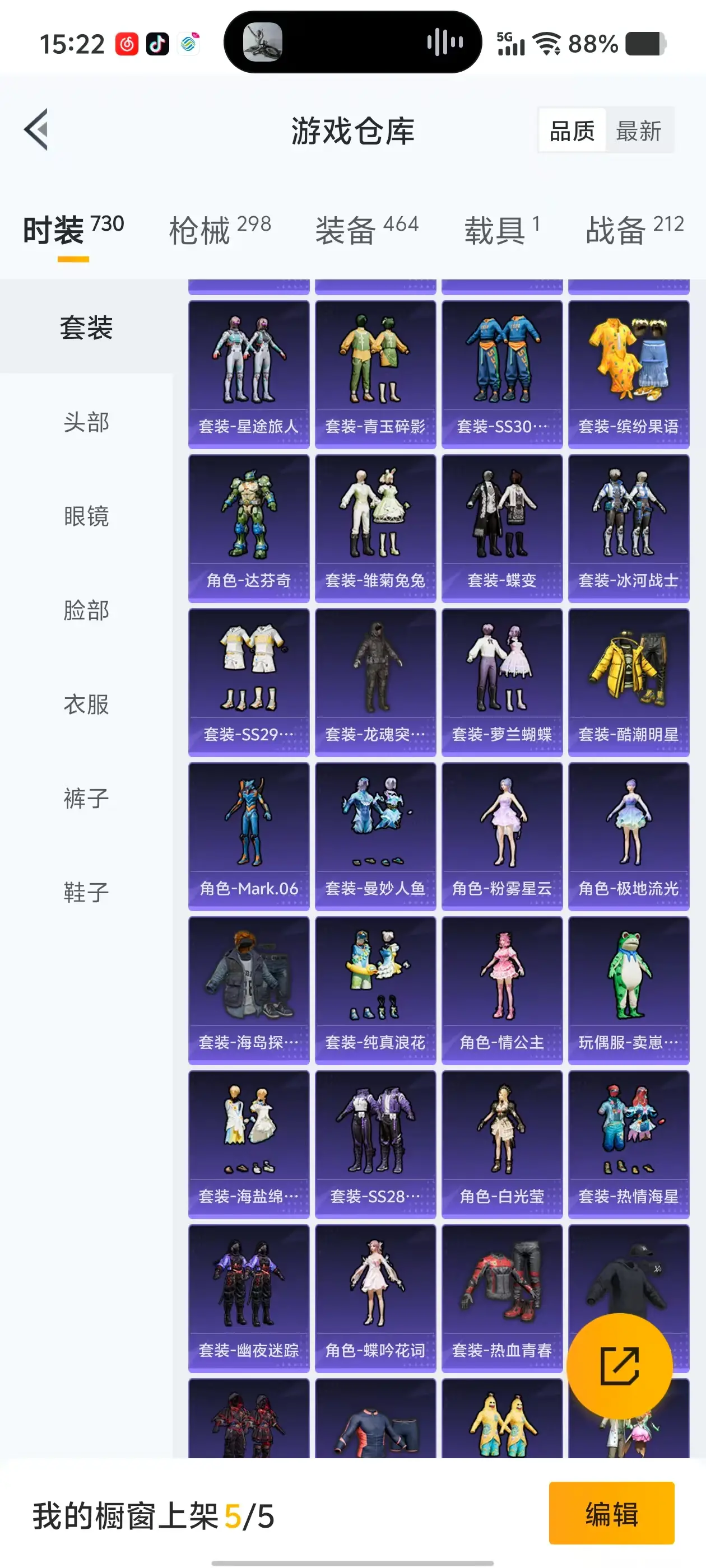This screenshot has height=1568, width=706.
Task: Select the 裤子 category
Action: pyautogui.click(x=86, y=798)
